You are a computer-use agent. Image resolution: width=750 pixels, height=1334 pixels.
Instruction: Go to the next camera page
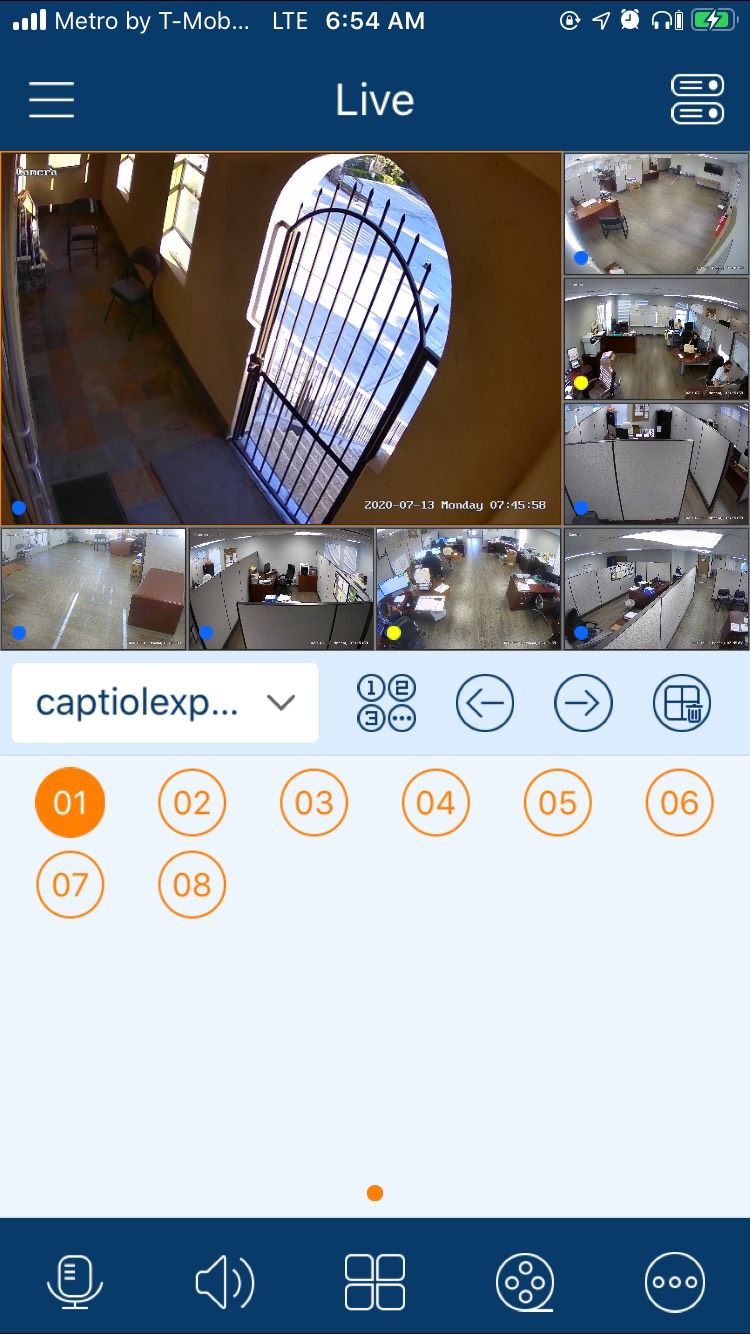(x=583, y=703)
